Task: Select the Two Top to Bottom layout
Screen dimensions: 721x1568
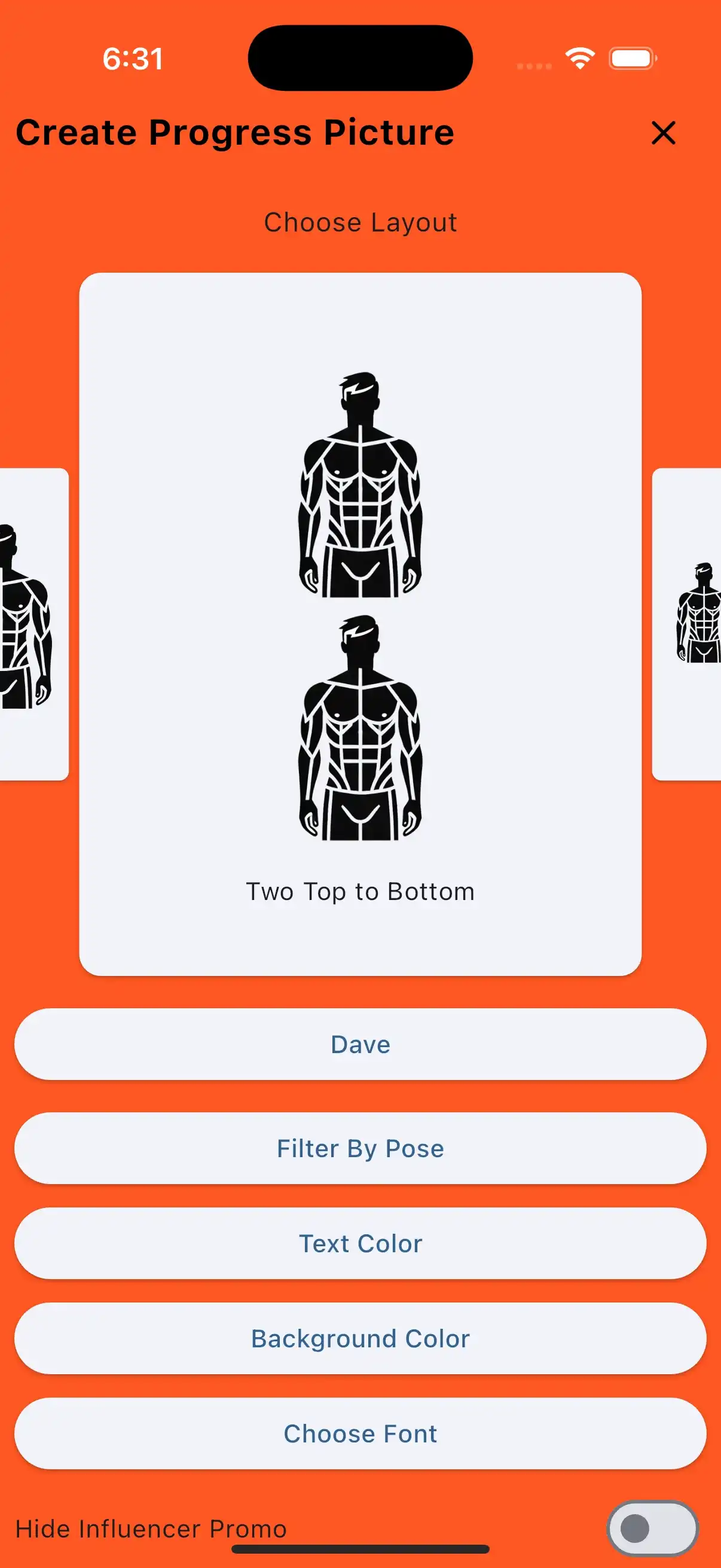Action: [360, 624]
